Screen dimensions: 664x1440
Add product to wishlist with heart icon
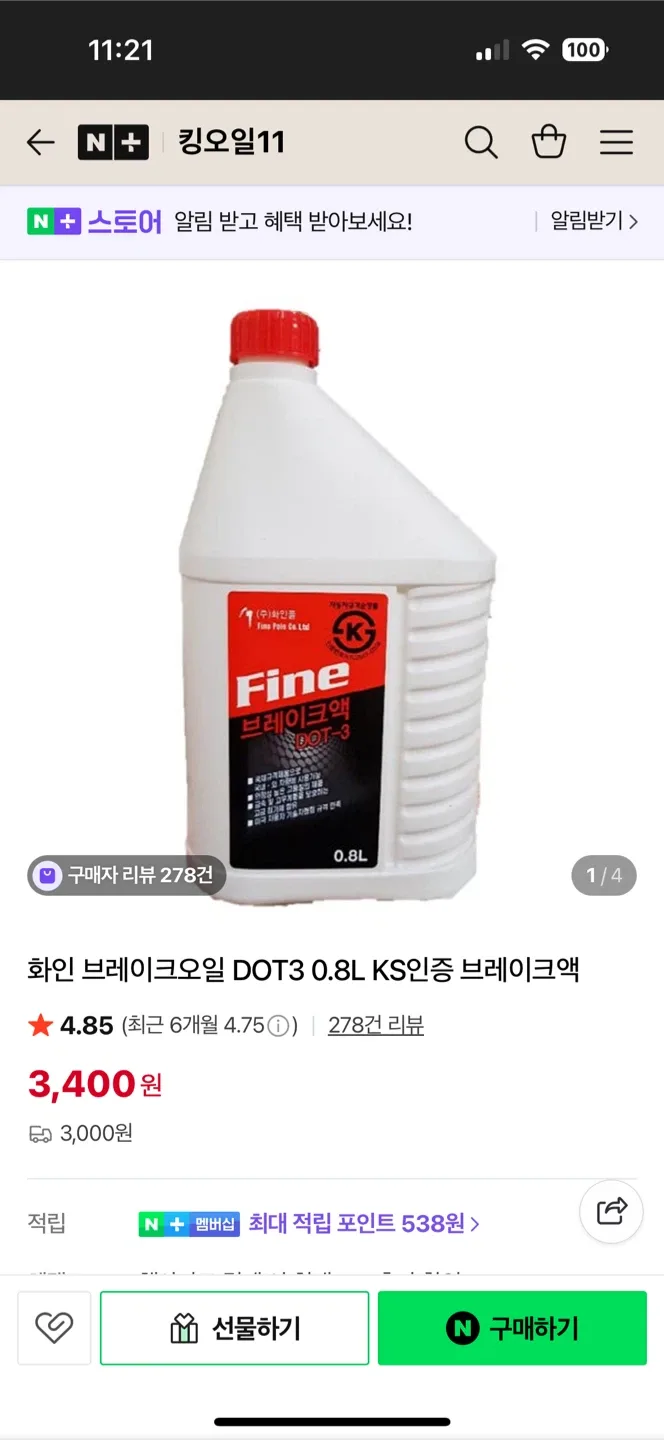pyautogui.click(x=54, y=1328)
